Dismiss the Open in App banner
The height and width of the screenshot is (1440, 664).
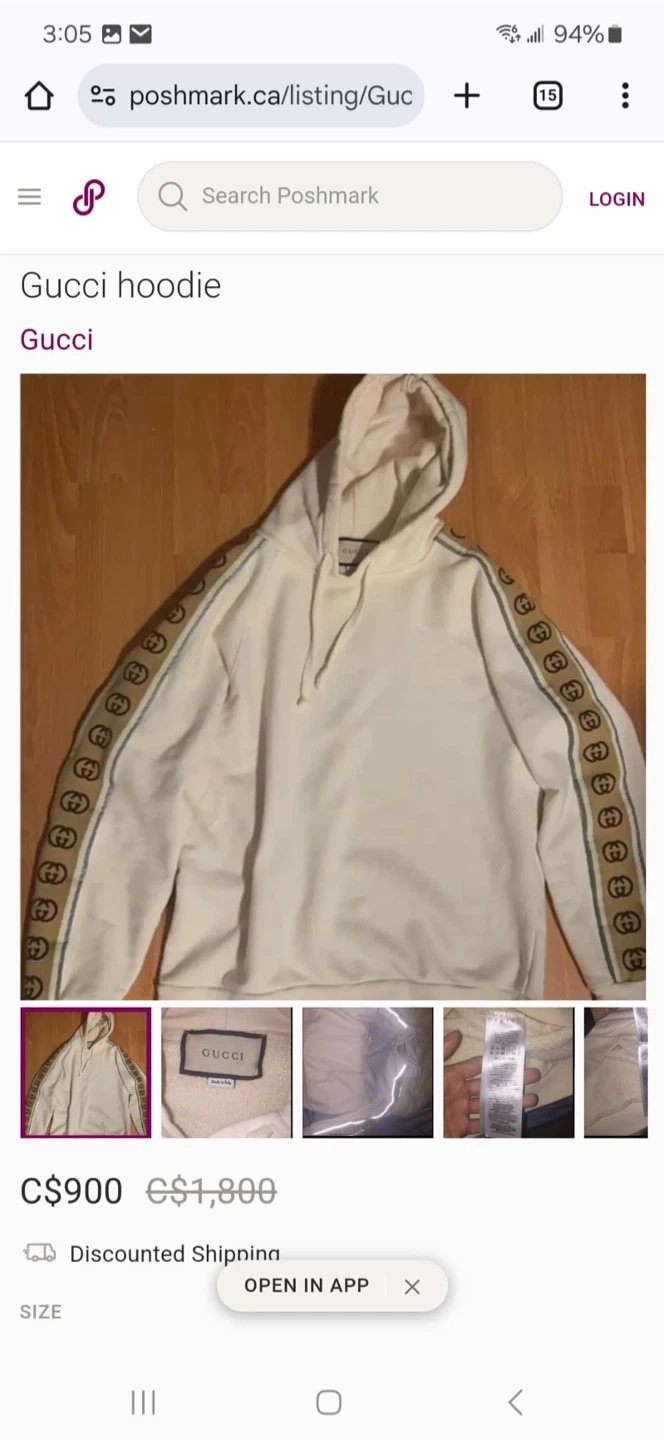click(x=412, y=1287)
